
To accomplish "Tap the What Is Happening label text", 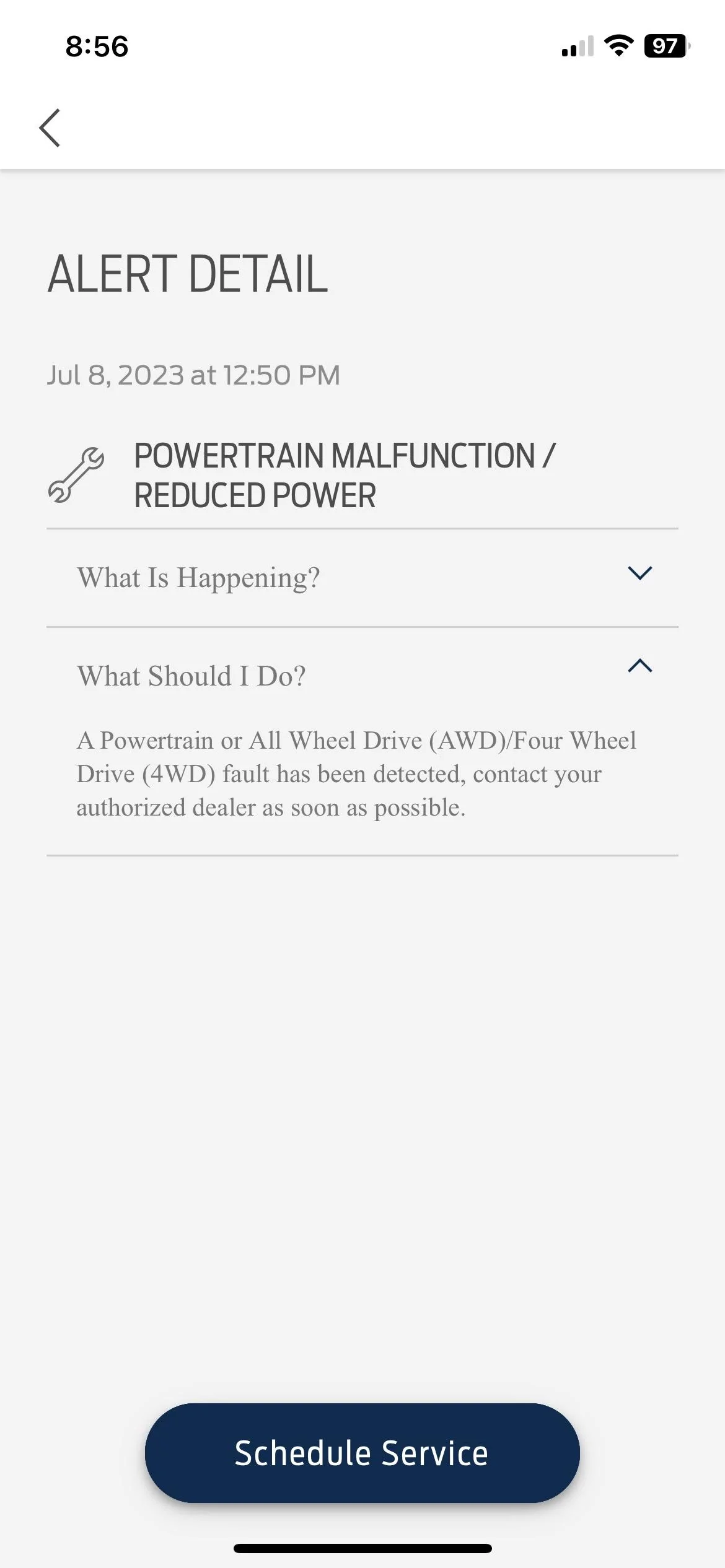I will coord(198,577).
